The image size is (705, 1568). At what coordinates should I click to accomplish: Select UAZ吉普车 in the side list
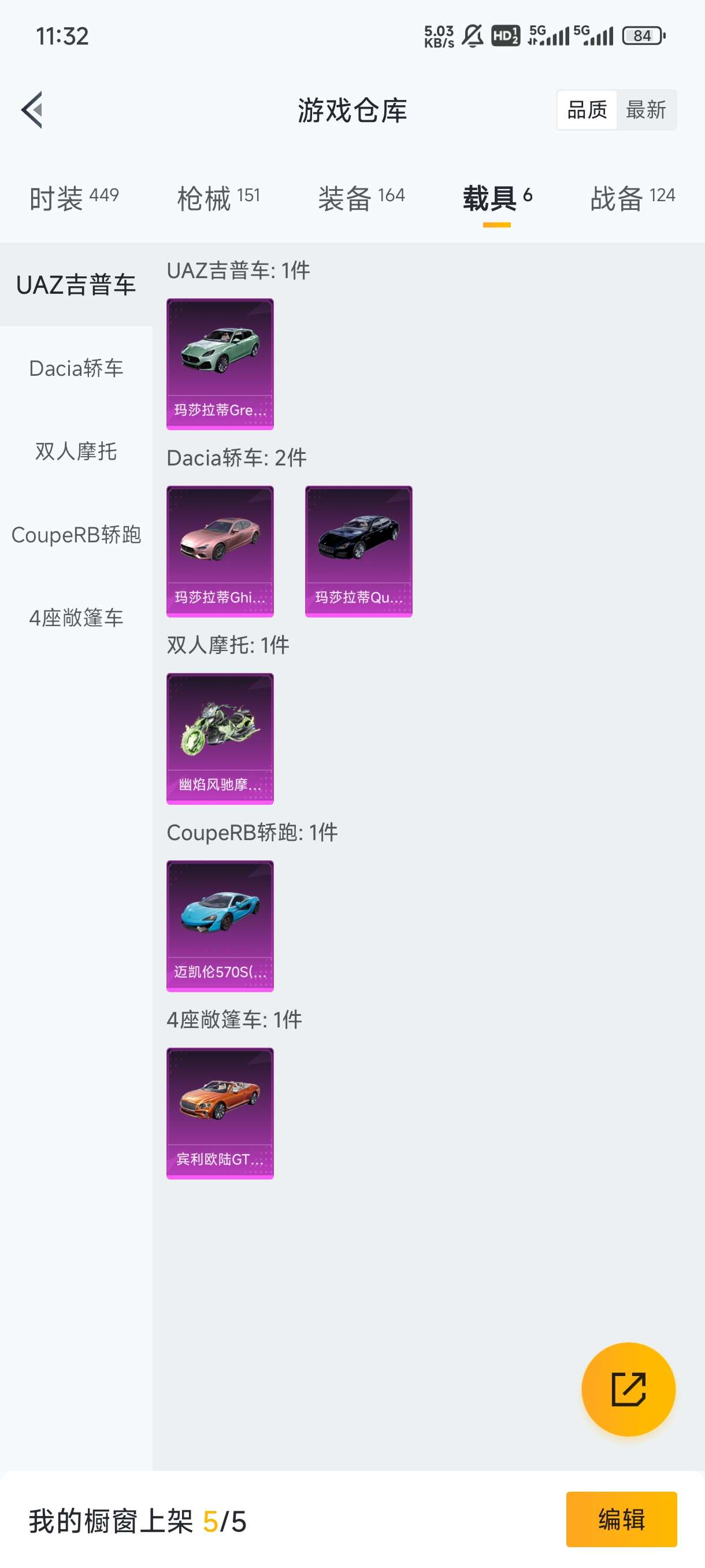[76, 285]
